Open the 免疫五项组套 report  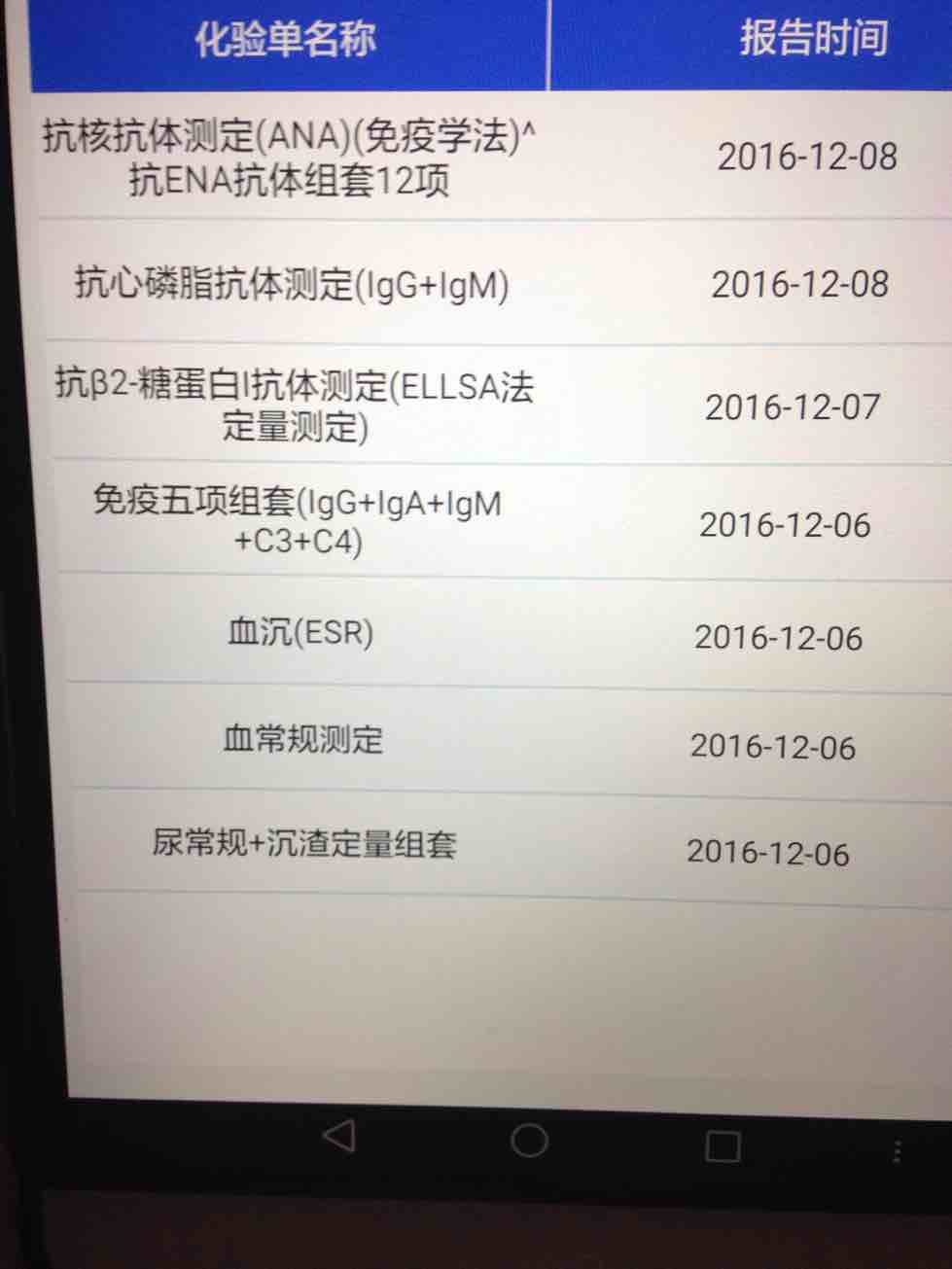click(x=298, y=522)
